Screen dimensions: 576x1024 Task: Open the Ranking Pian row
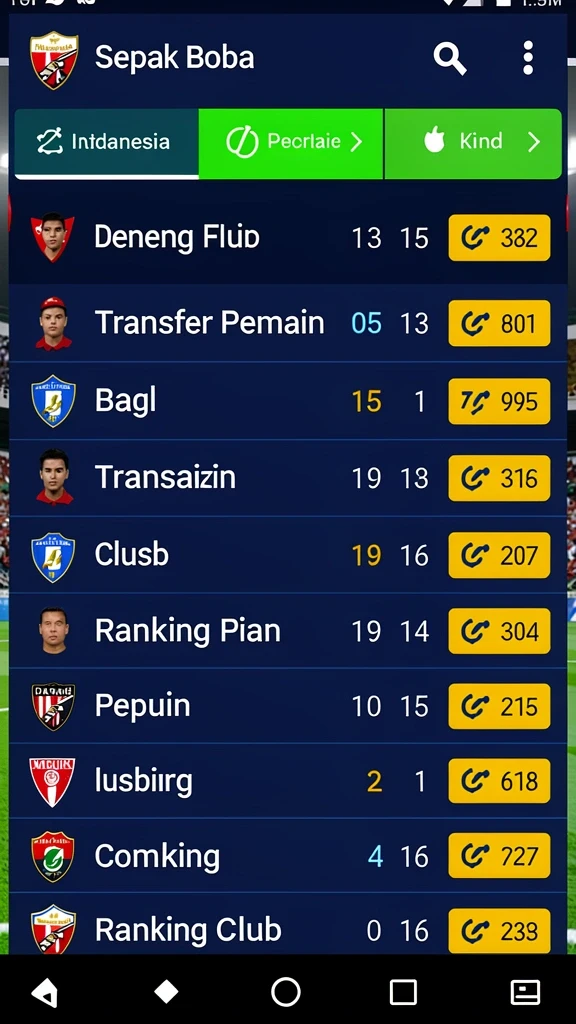pyautogui.click(x=287, y=631)
